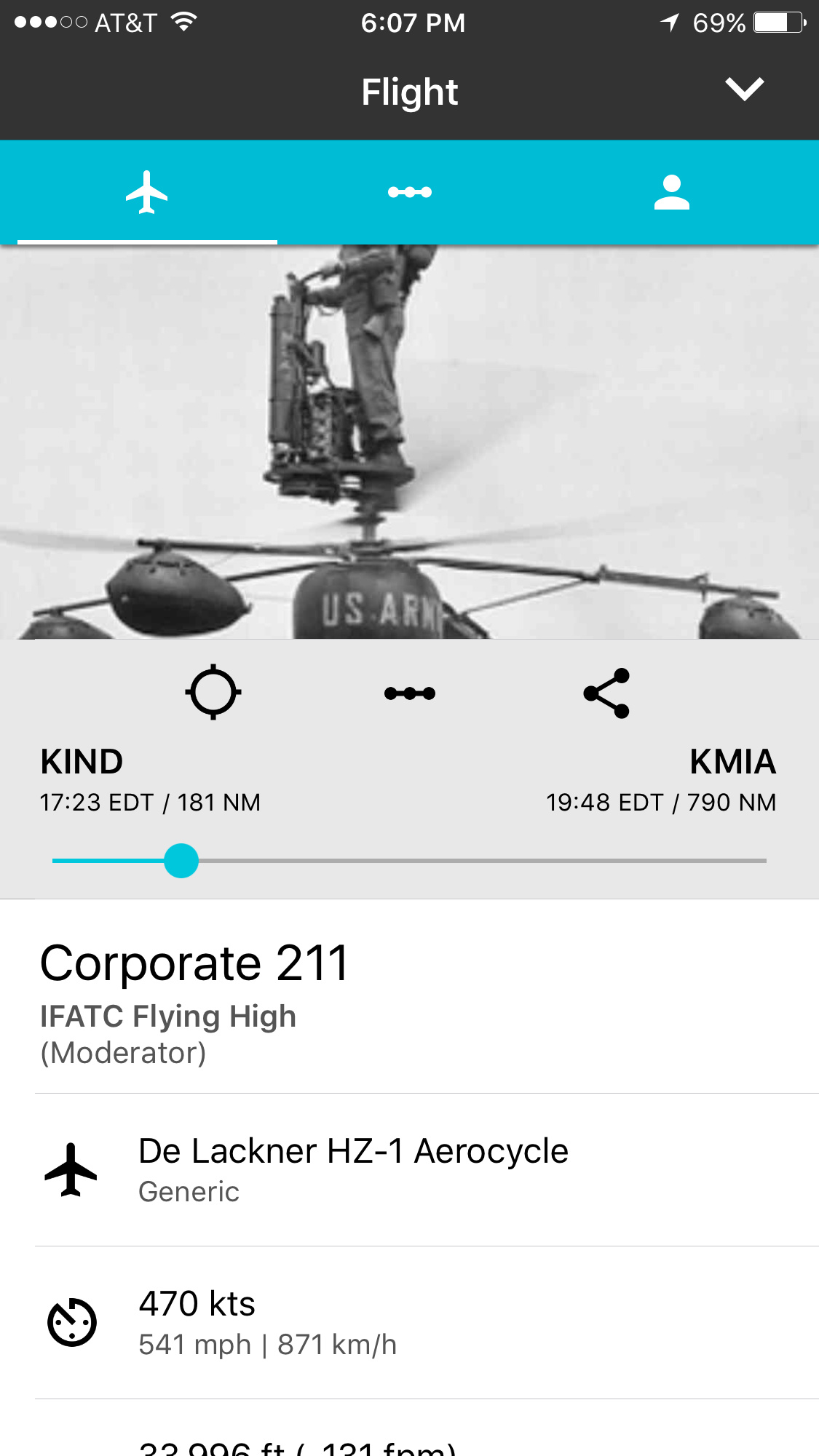The image size is (819, 1456).
Task: Open the De Lackner HZ-1 Aerocycle photo
Action: click(409, 442)
